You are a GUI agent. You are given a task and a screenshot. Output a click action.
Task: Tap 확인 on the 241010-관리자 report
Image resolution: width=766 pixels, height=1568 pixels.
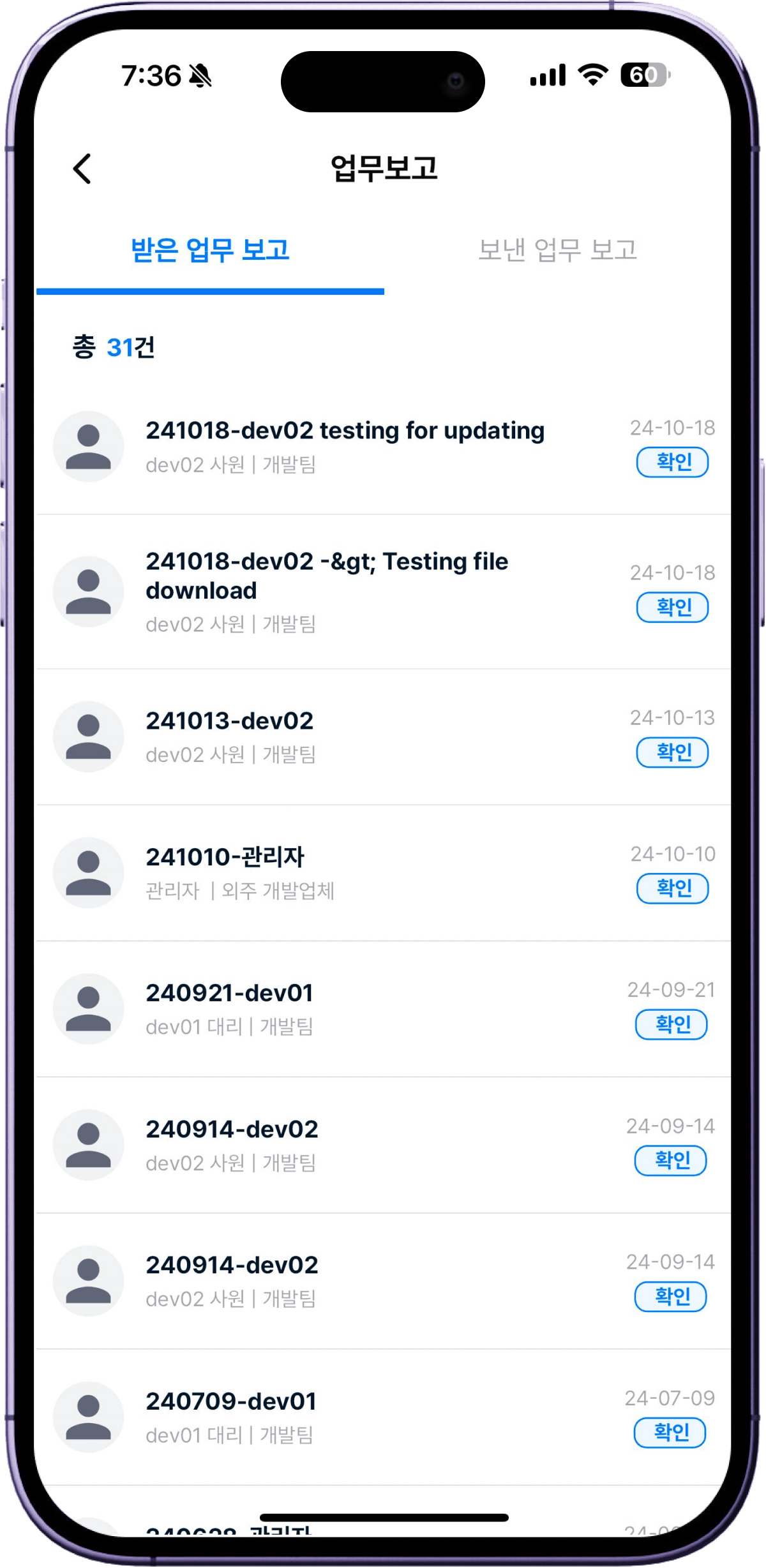click(x=673, y=888)
